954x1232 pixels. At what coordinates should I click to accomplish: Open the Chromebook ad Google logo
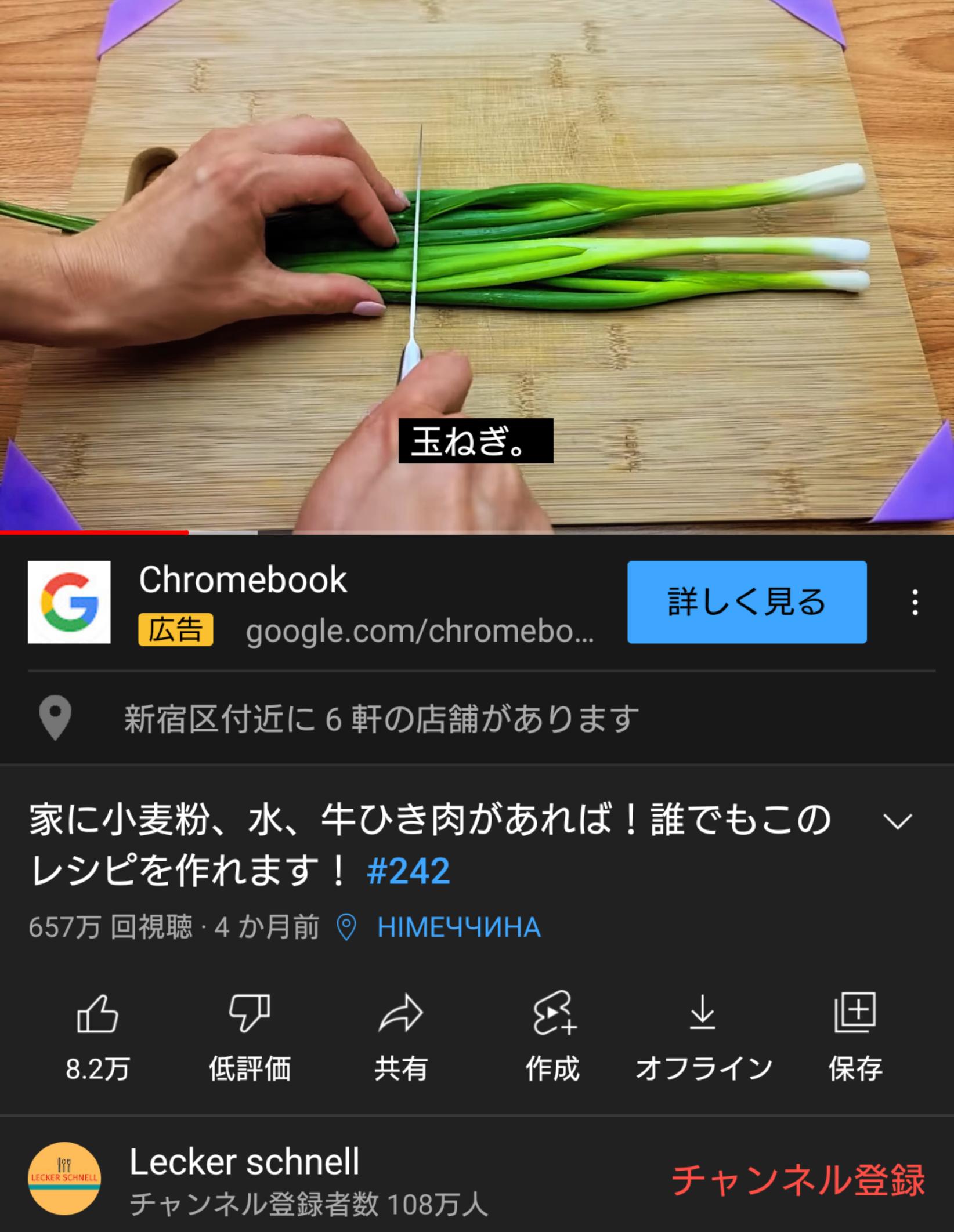pyautogui.click(x=69, y=602)
